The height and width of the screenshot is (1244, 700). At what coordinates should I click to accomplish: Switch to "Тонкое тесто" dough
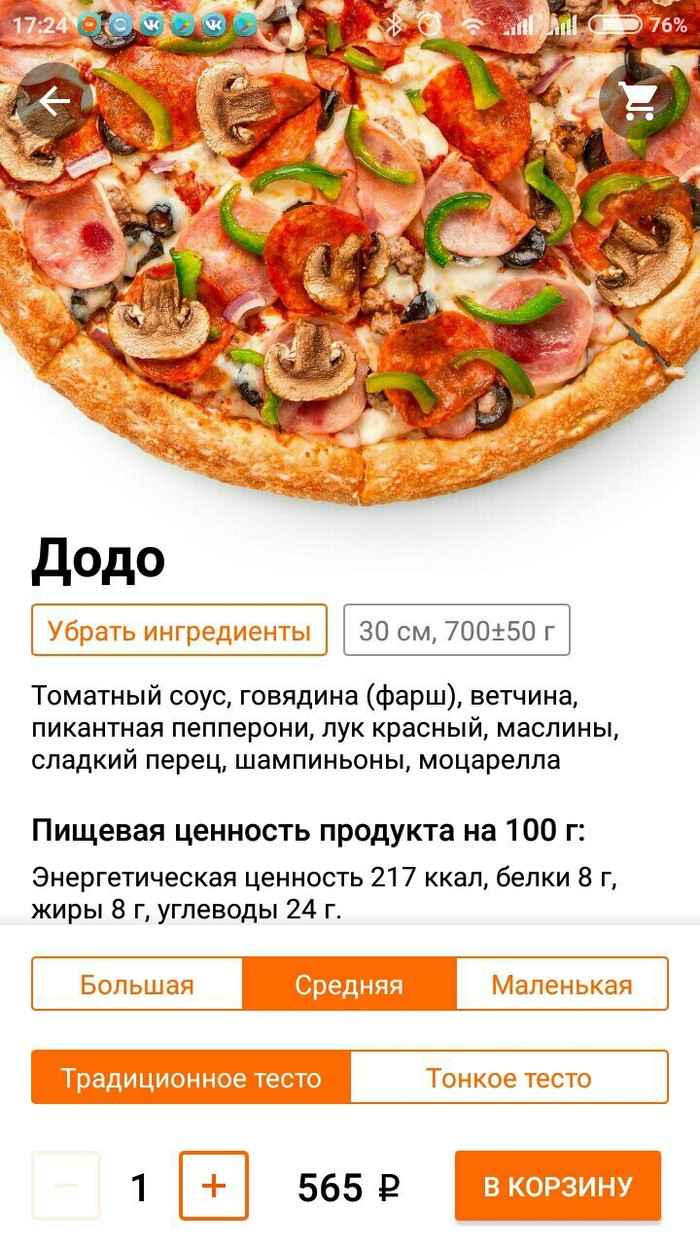pyautogui.click(x=509, y=1078)
